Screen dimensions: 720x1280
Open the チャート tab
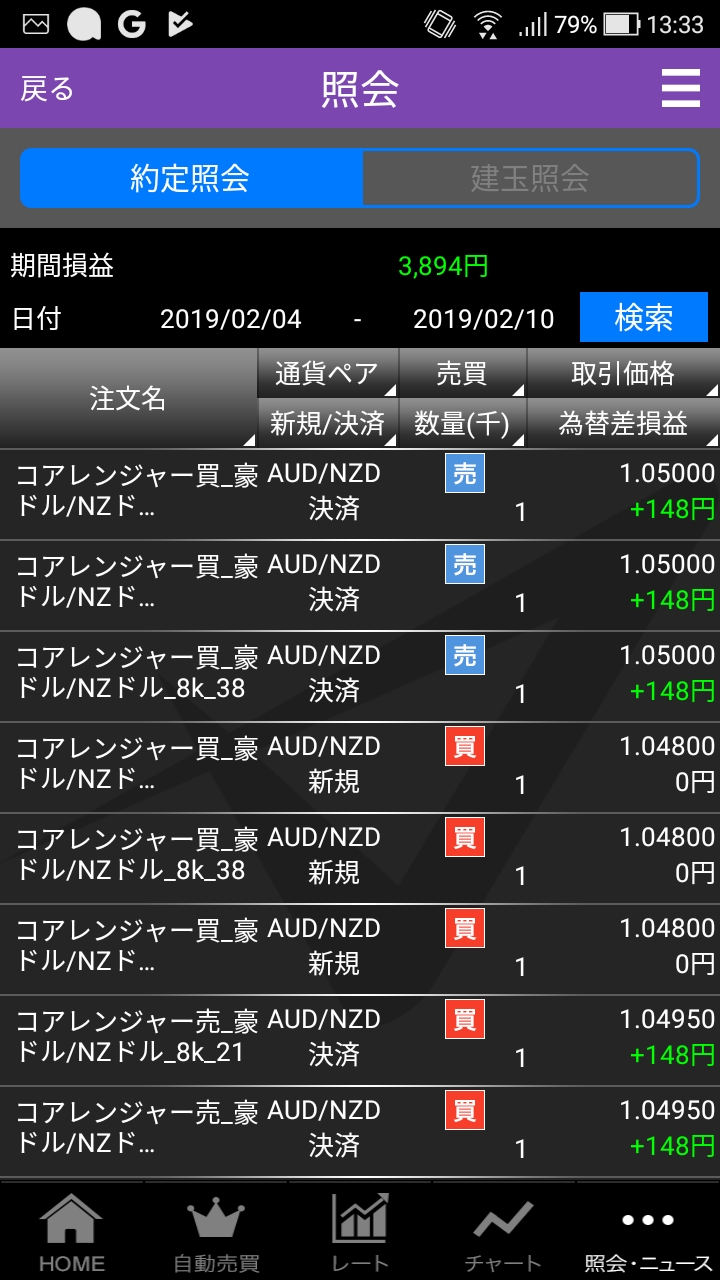pos(503,1233)
